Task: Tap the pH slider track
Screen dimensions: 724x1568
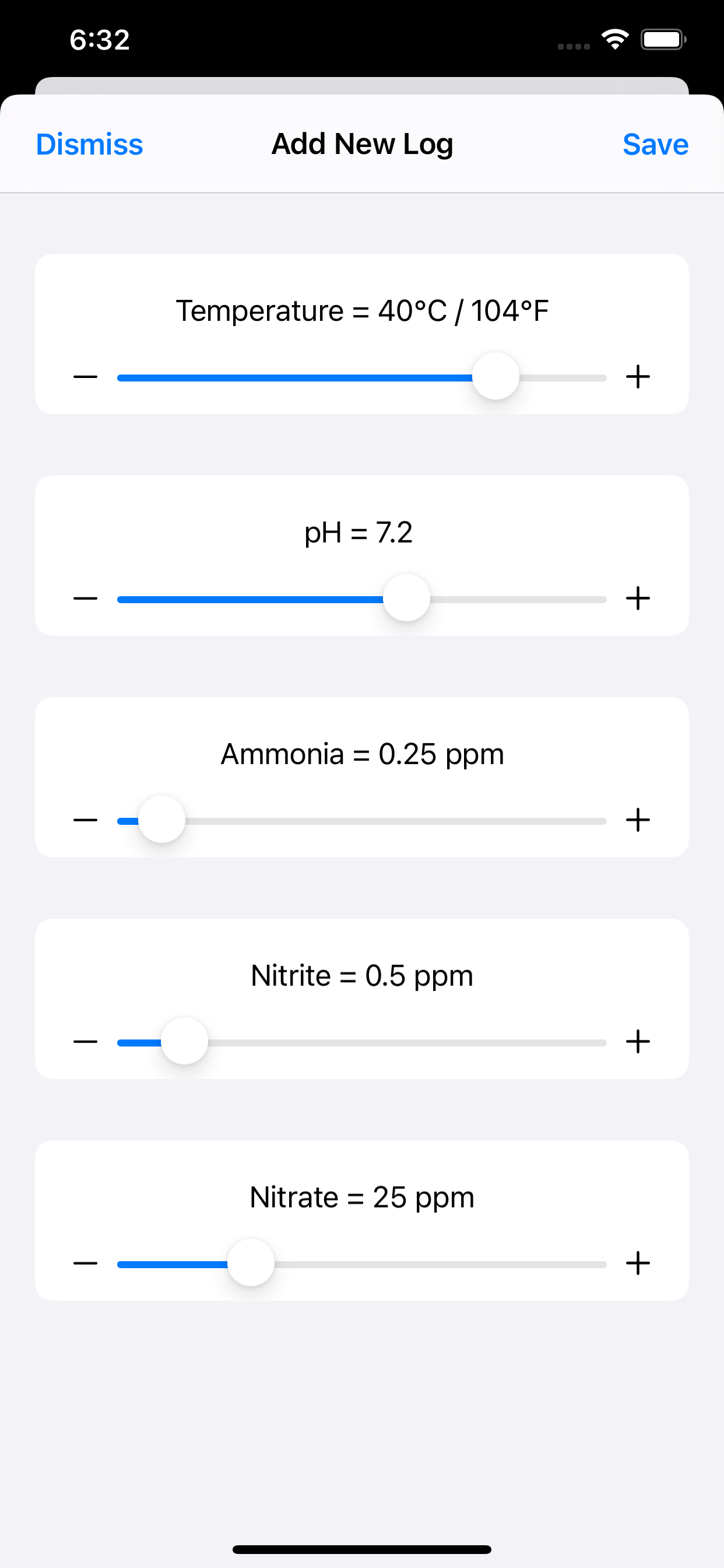Action: pos(361,599)
